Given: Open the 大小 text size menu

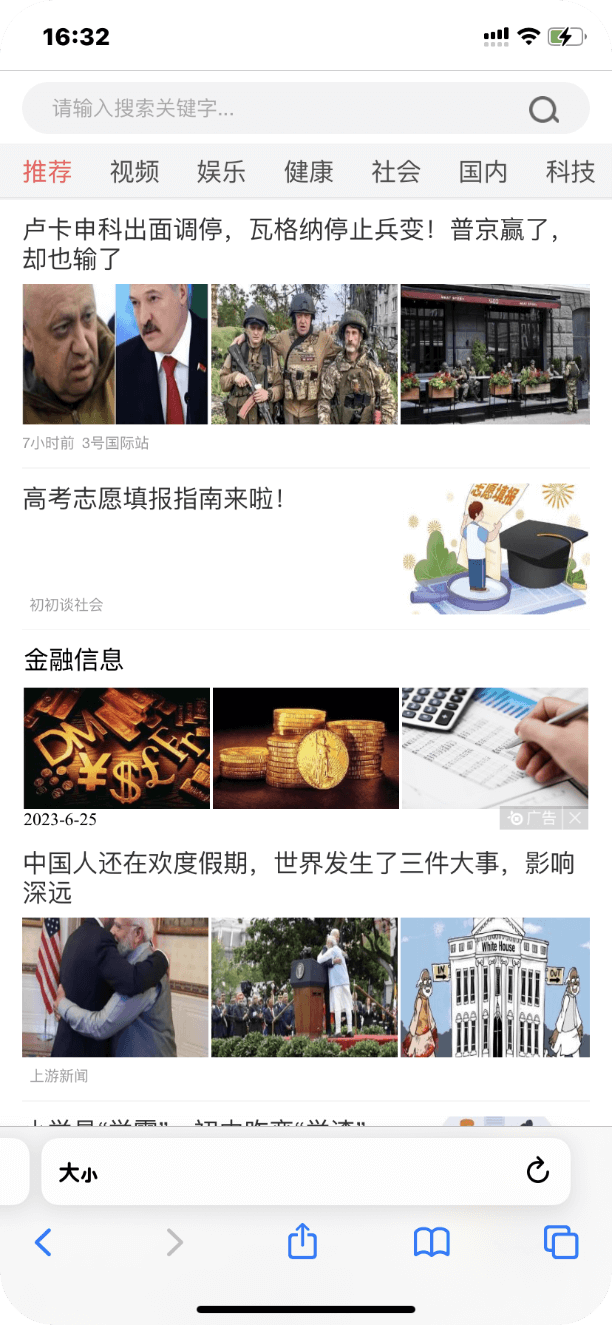Looking at the screenshot, I should [78, 1172].
